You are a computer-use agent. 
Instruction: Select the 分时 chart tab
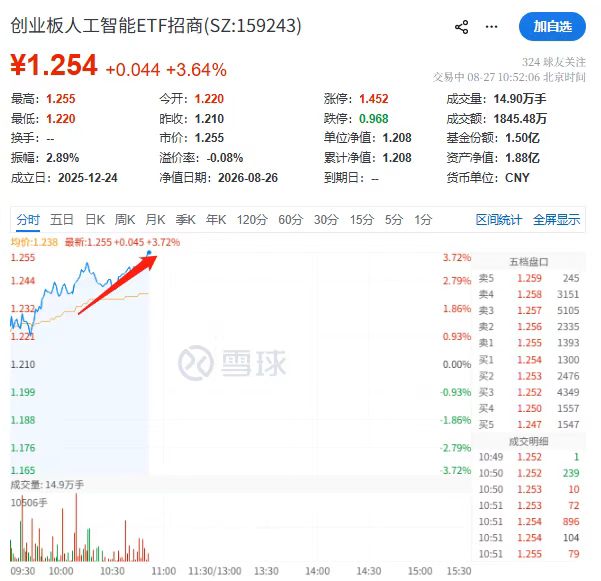coord(28,220)
